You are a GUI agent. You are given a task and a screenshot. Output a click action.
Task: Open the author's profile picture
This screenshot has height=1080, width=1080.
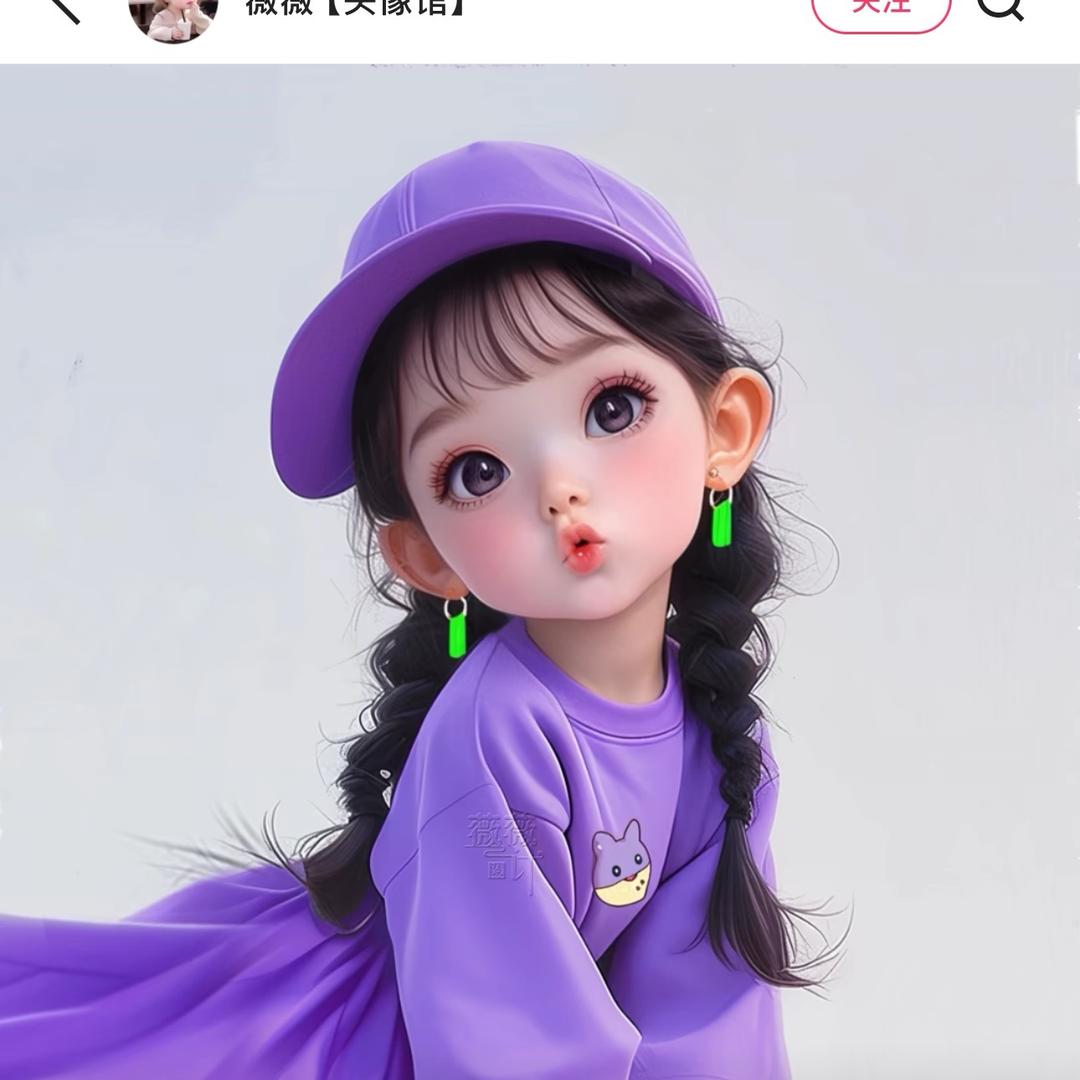173,14
